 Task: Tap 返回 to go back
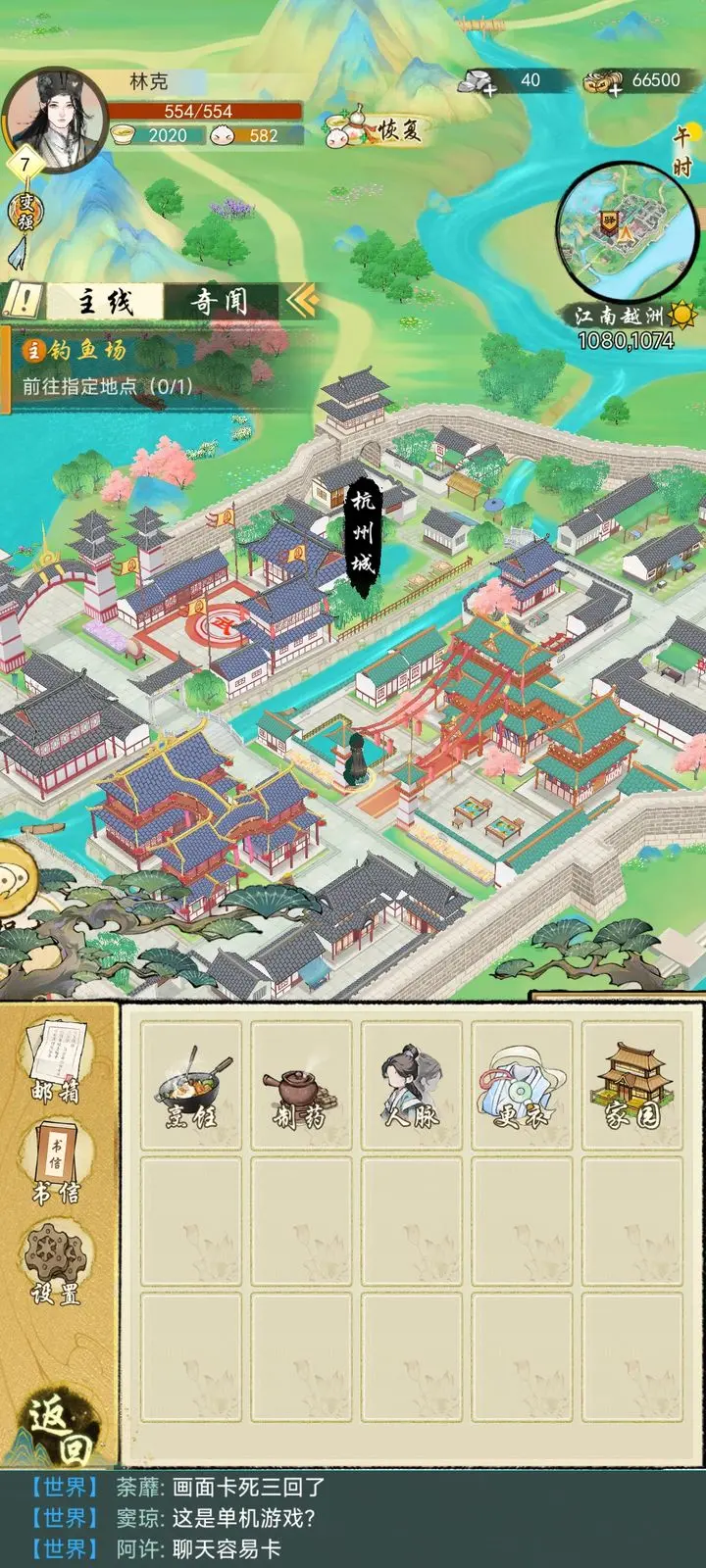(59, 1430)
